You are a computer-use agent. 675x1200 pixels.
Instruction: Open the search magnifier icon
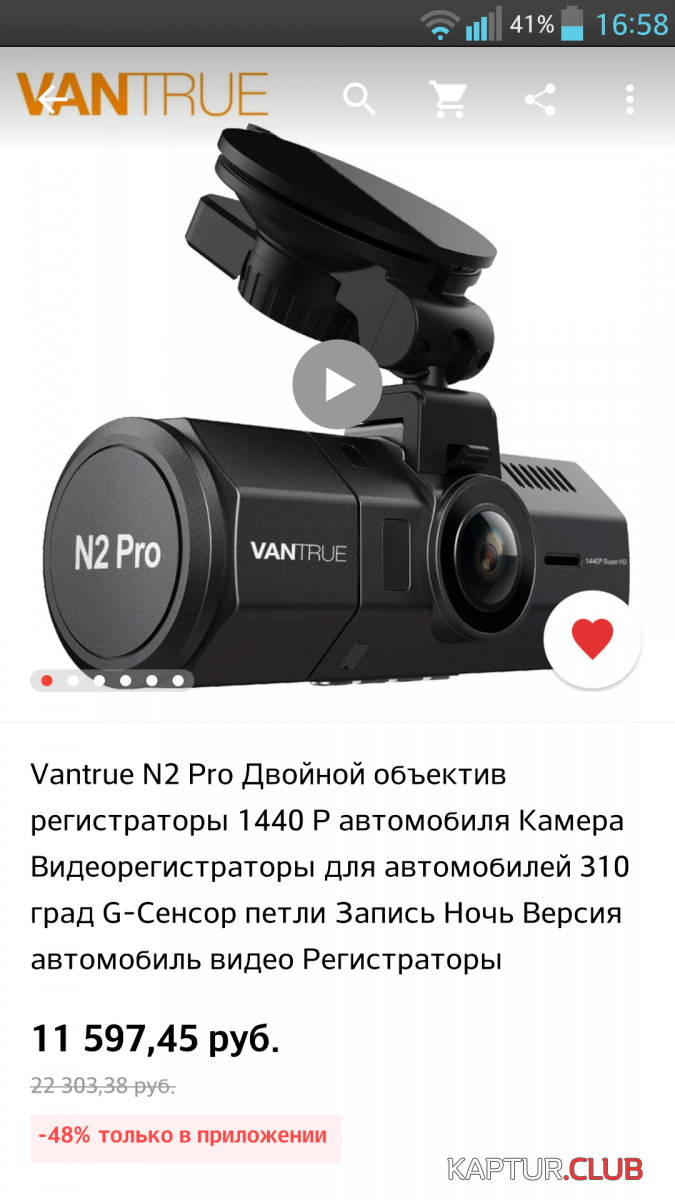[x=359, y=98]
